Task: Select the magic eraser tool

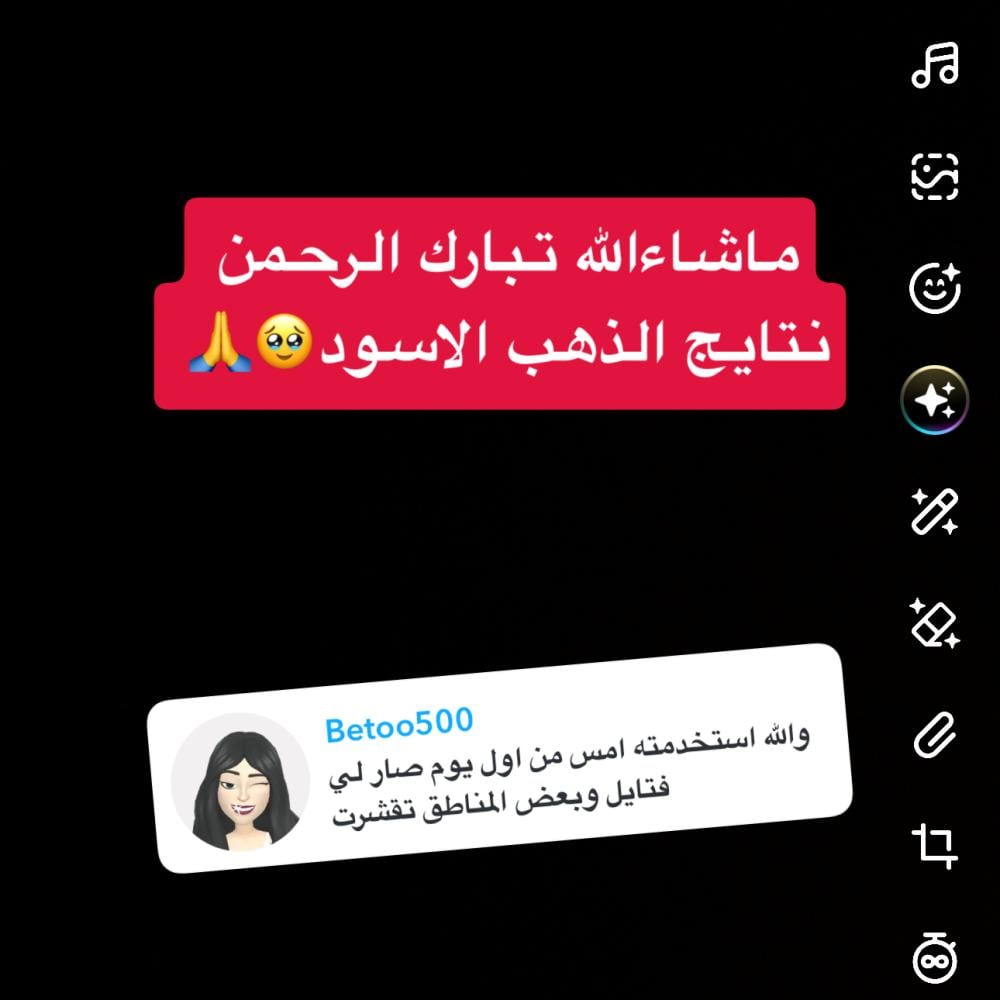Action: click(x=935, y=622)
